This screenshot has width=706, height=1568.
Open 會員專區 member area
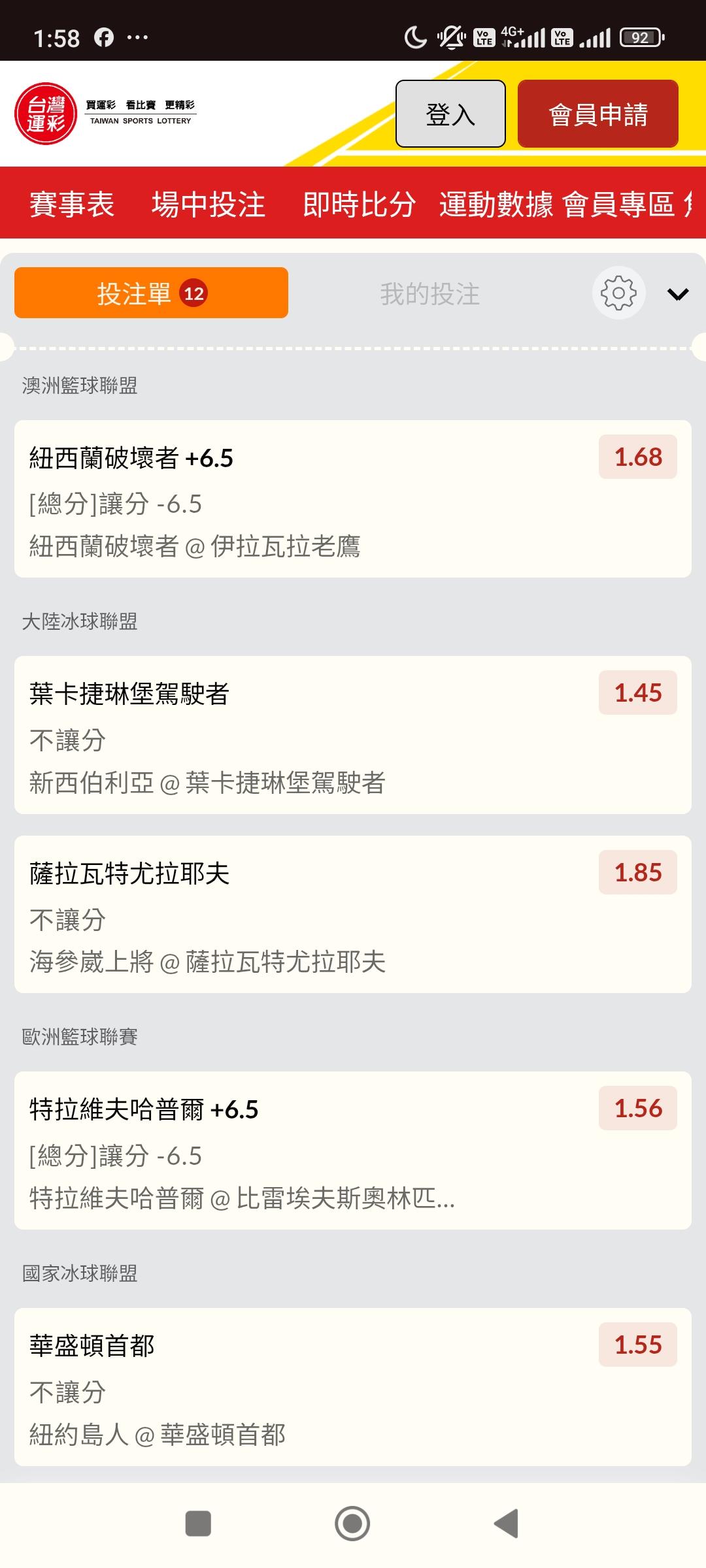click(x=618, y=204)
